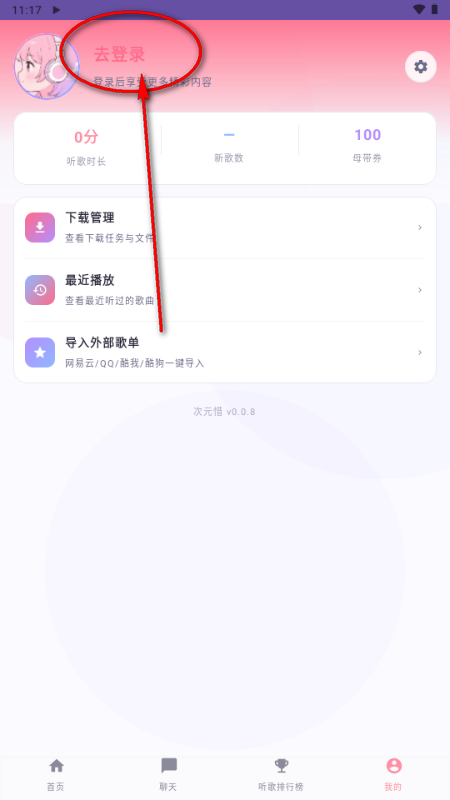Switch to the 首页 home tab
This screenshot has height=800, width=450.
[x=56, y=775]
